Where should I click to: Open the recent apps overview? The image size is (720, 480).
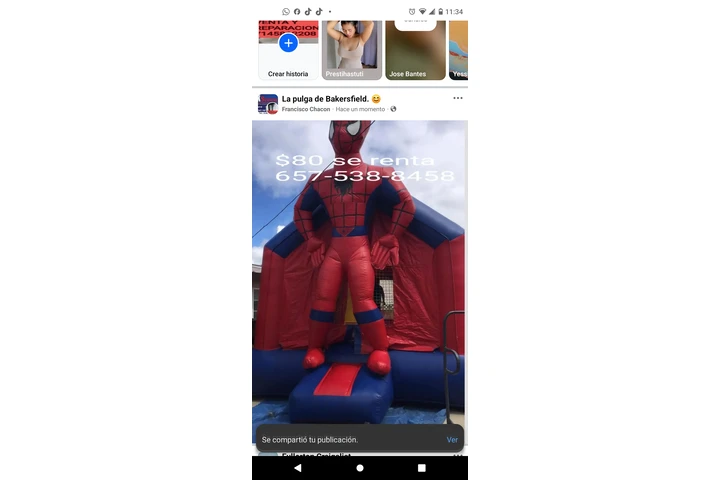pyautogui.click(x=421, y=467)
